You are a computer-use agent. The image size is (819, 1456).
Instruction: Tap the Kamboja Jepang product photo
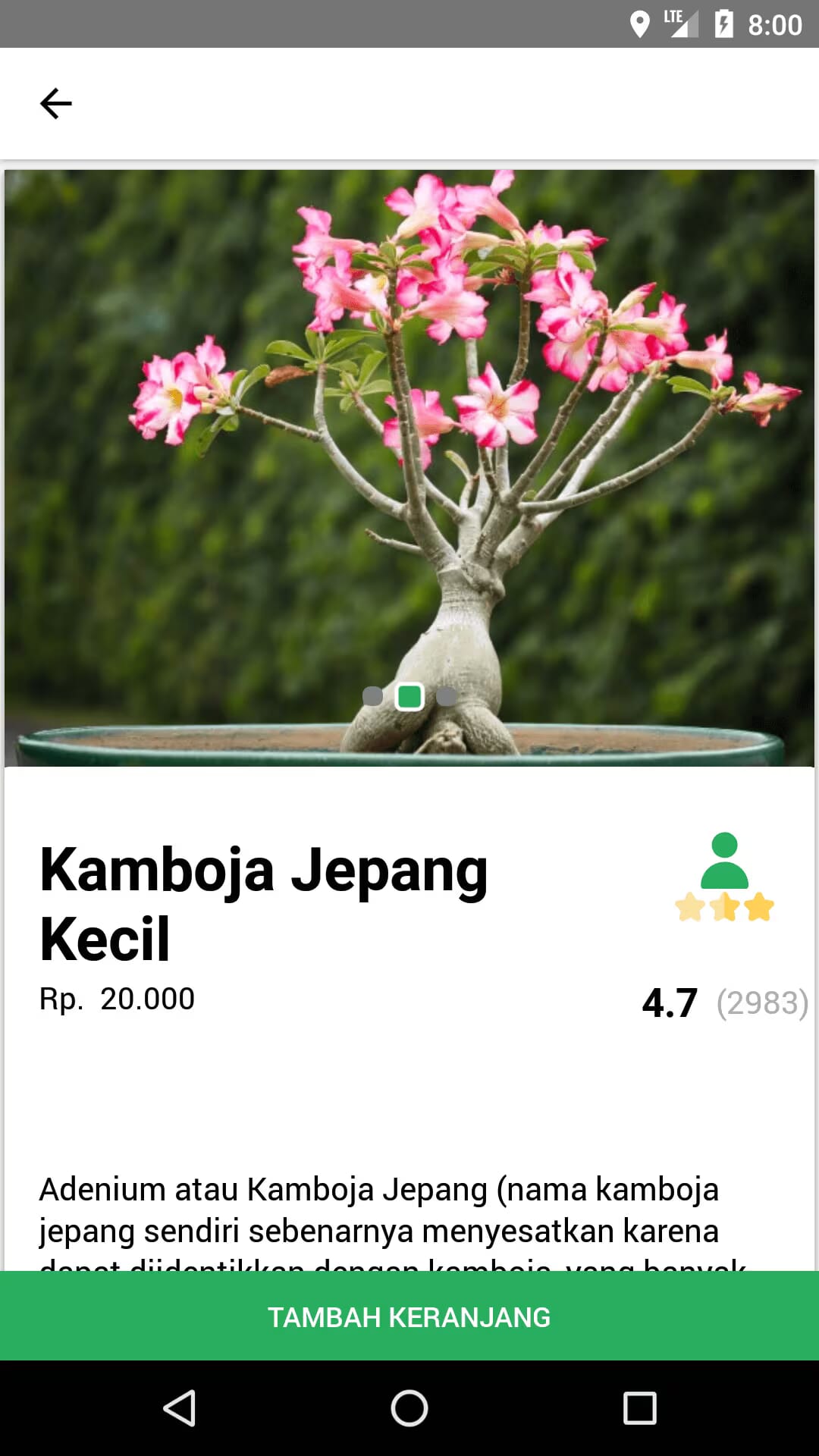coord(409,468)
